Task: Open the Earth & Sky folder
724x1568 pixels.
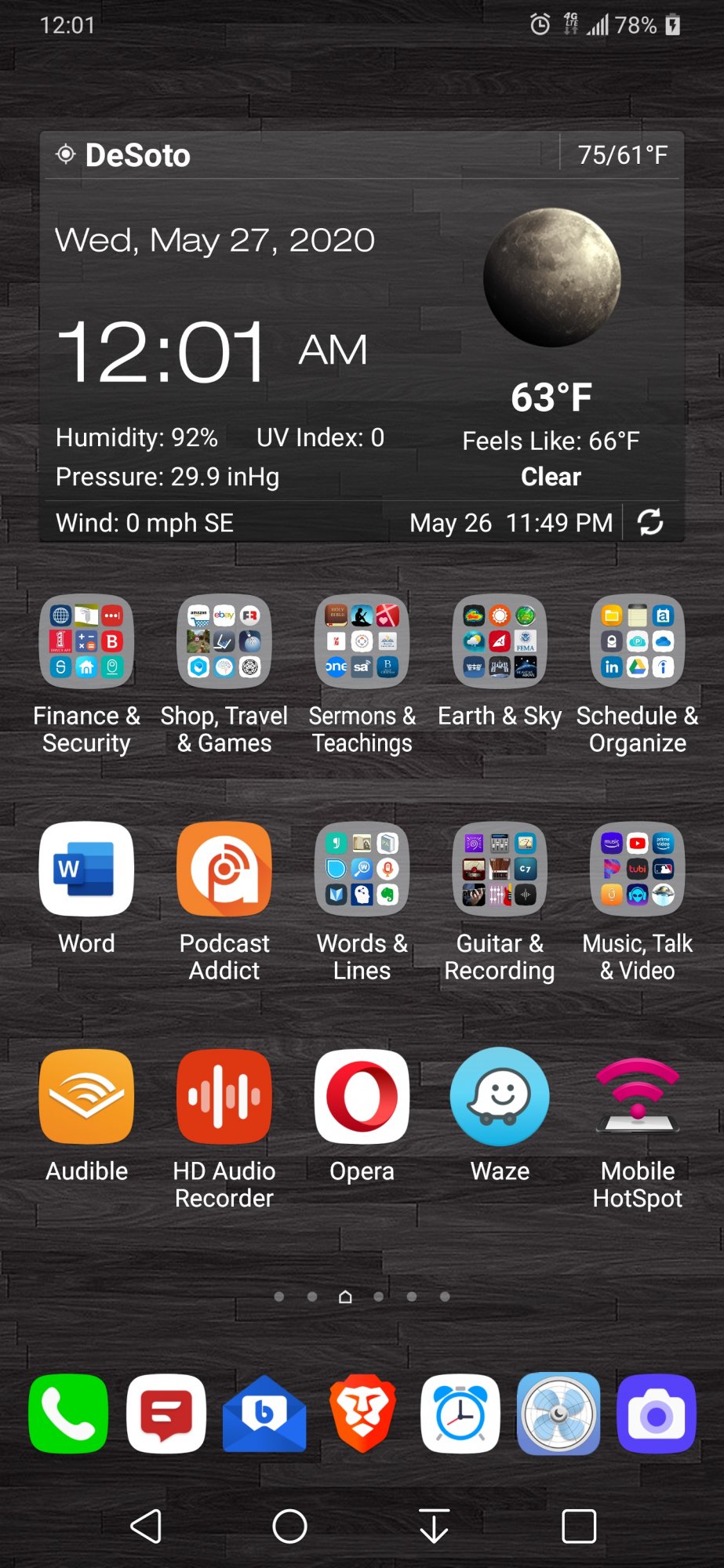Action: (500, 642)
